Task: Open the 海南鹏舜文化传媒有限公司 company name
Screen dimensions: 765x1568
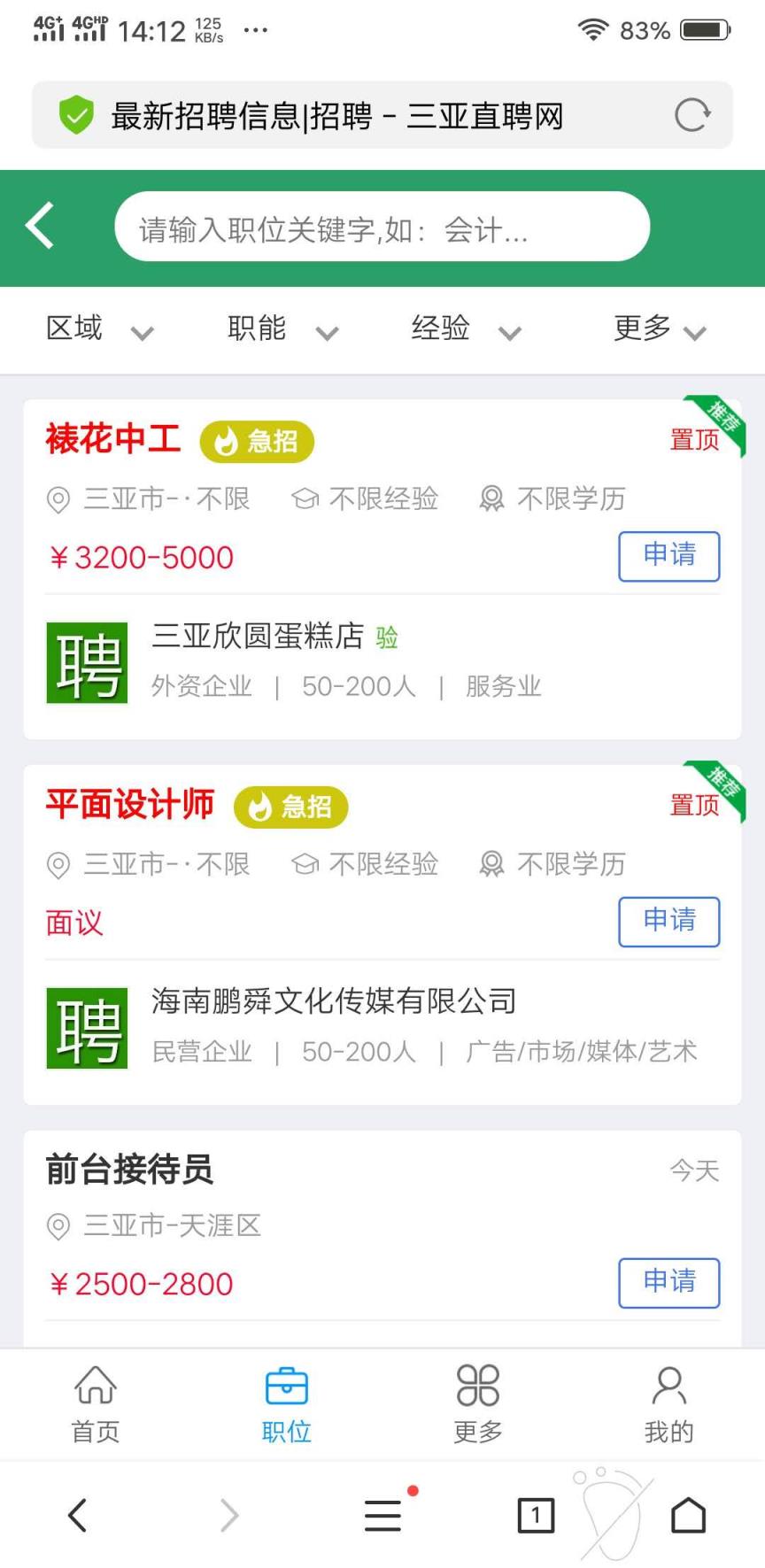Action: (335, 1001)
